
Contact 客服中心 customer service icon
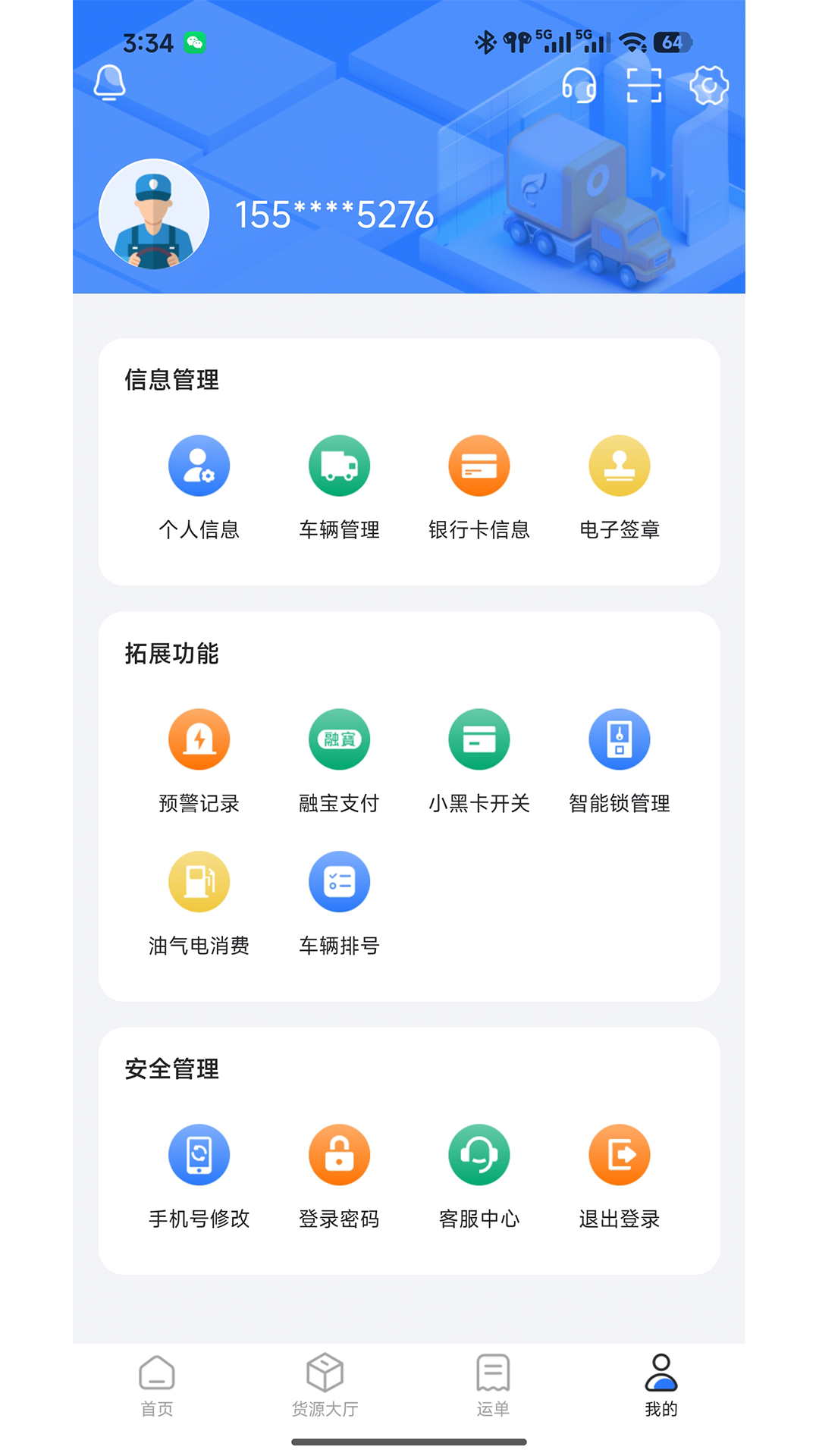(479, 1154)
